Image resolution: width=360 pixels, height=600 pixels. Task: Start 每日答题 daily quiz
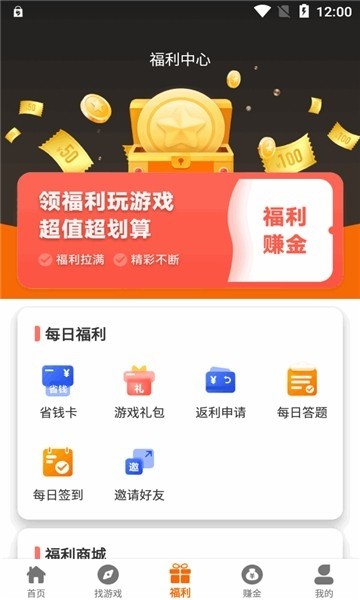(302, 392)
